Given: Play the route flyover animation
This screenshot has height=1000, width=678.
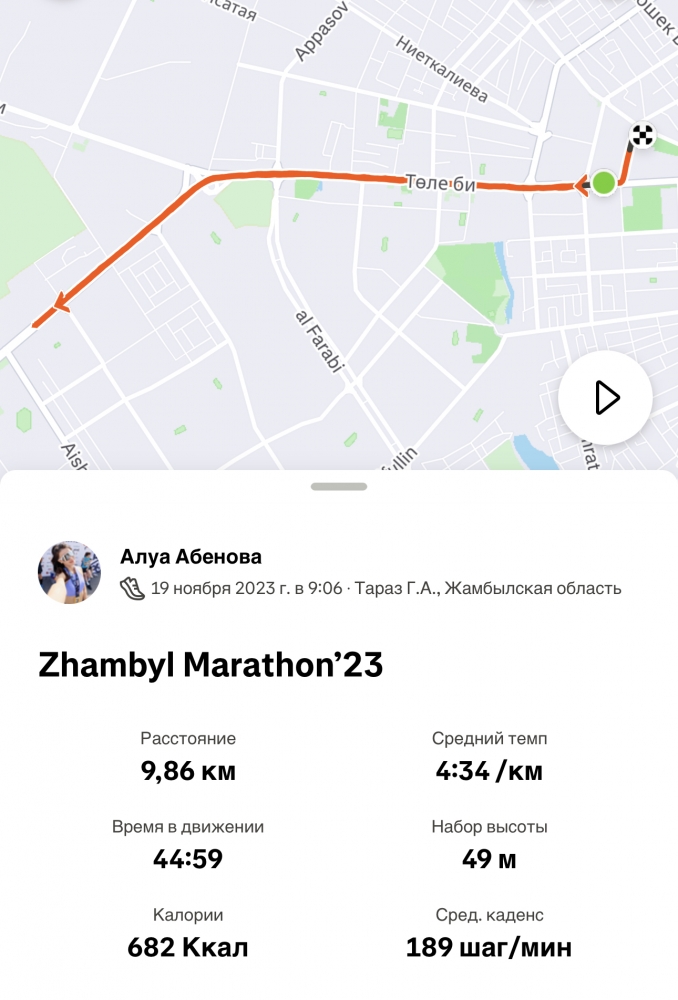Looking at the screenshot, I should click(605, 397).
